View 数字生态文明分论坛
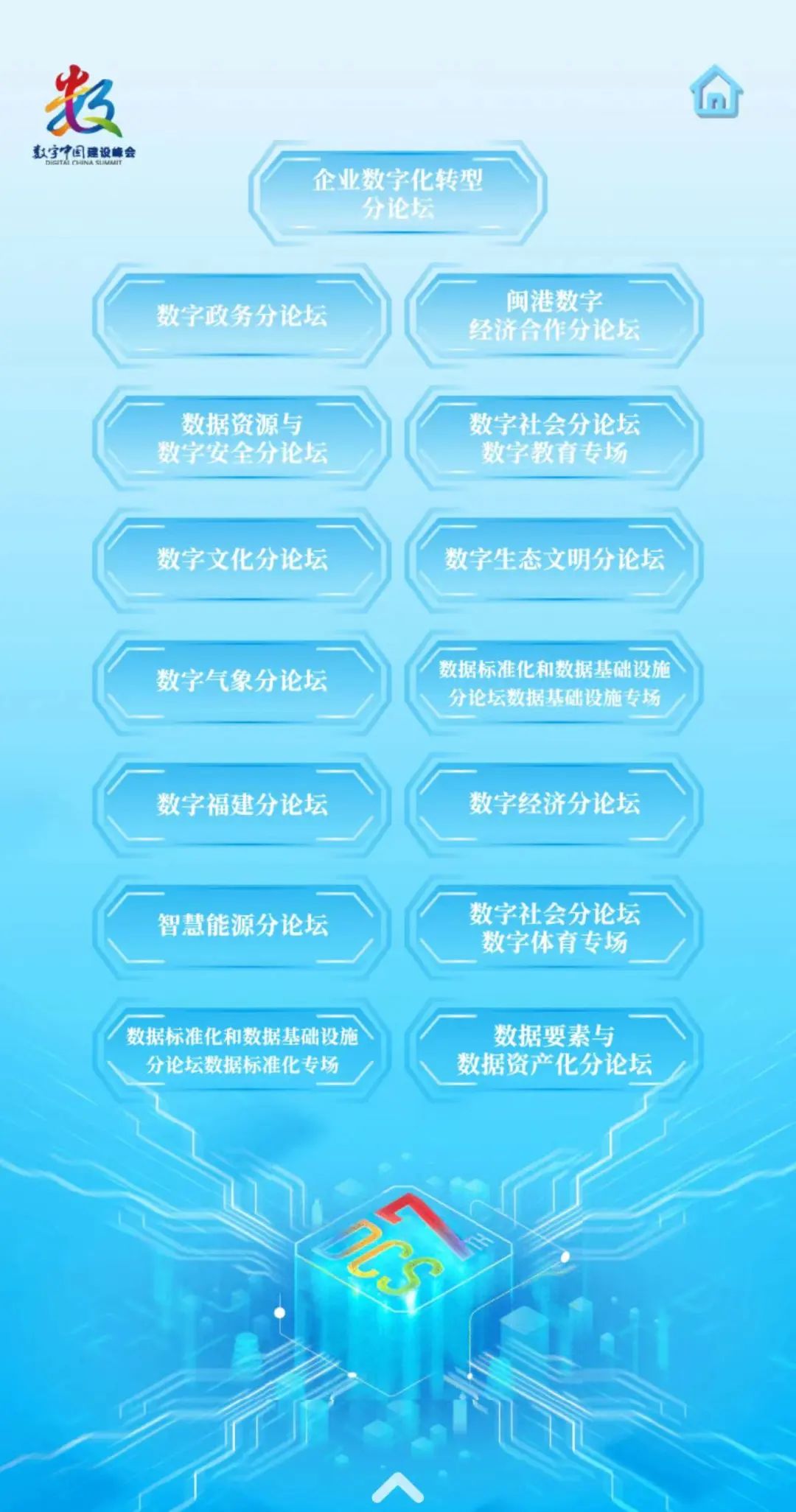Viewport: 796px width, 1512px height. 554,559
